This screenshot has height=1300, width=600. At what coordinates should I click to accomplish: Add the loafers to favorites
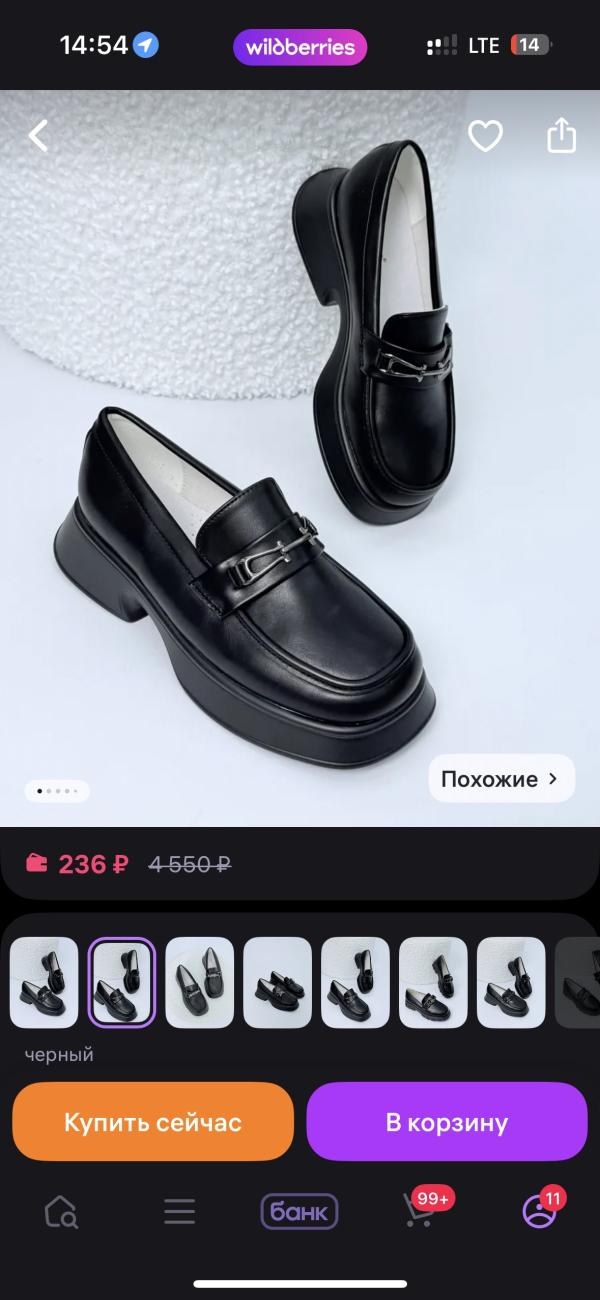[485, 136]
